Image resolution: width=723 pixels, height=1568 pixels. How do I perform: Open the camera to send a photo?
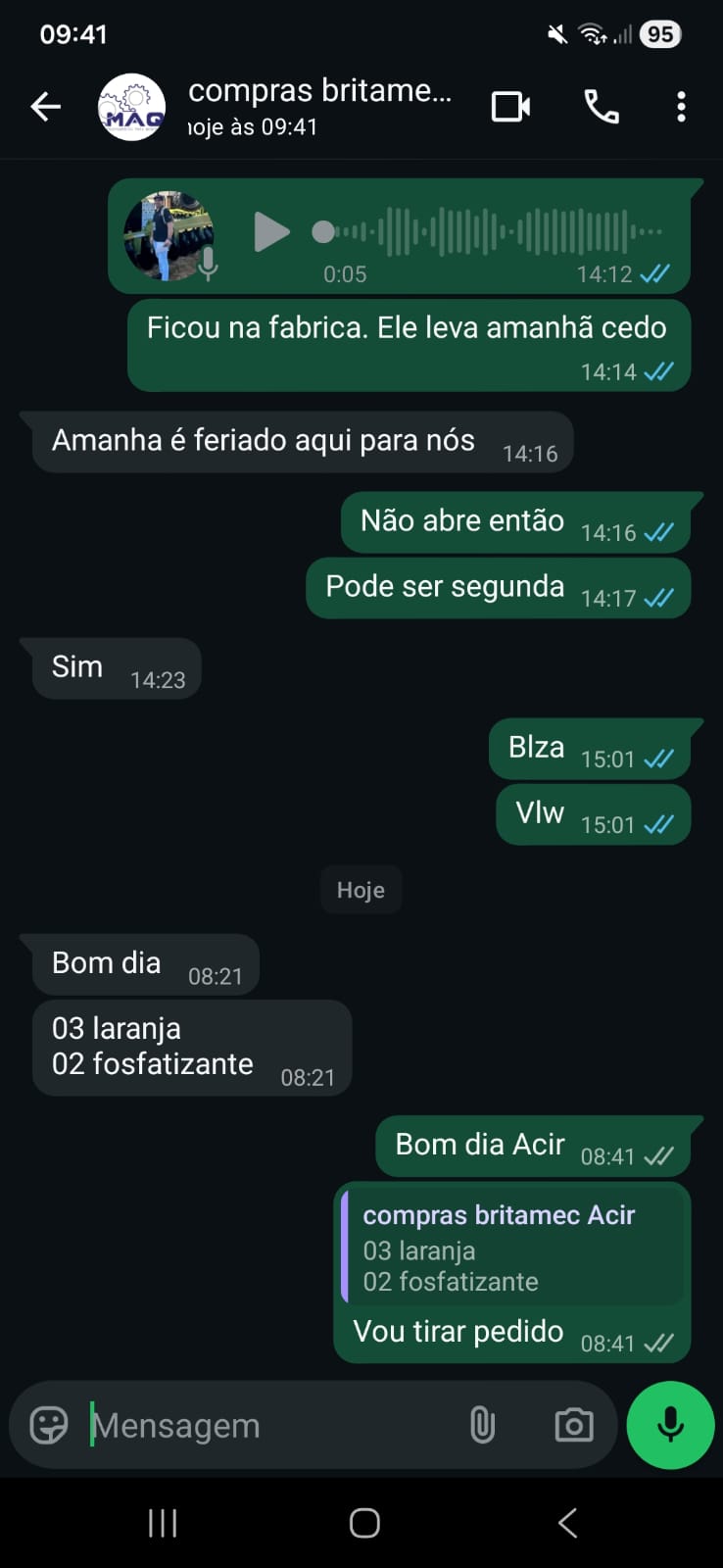573,1425
